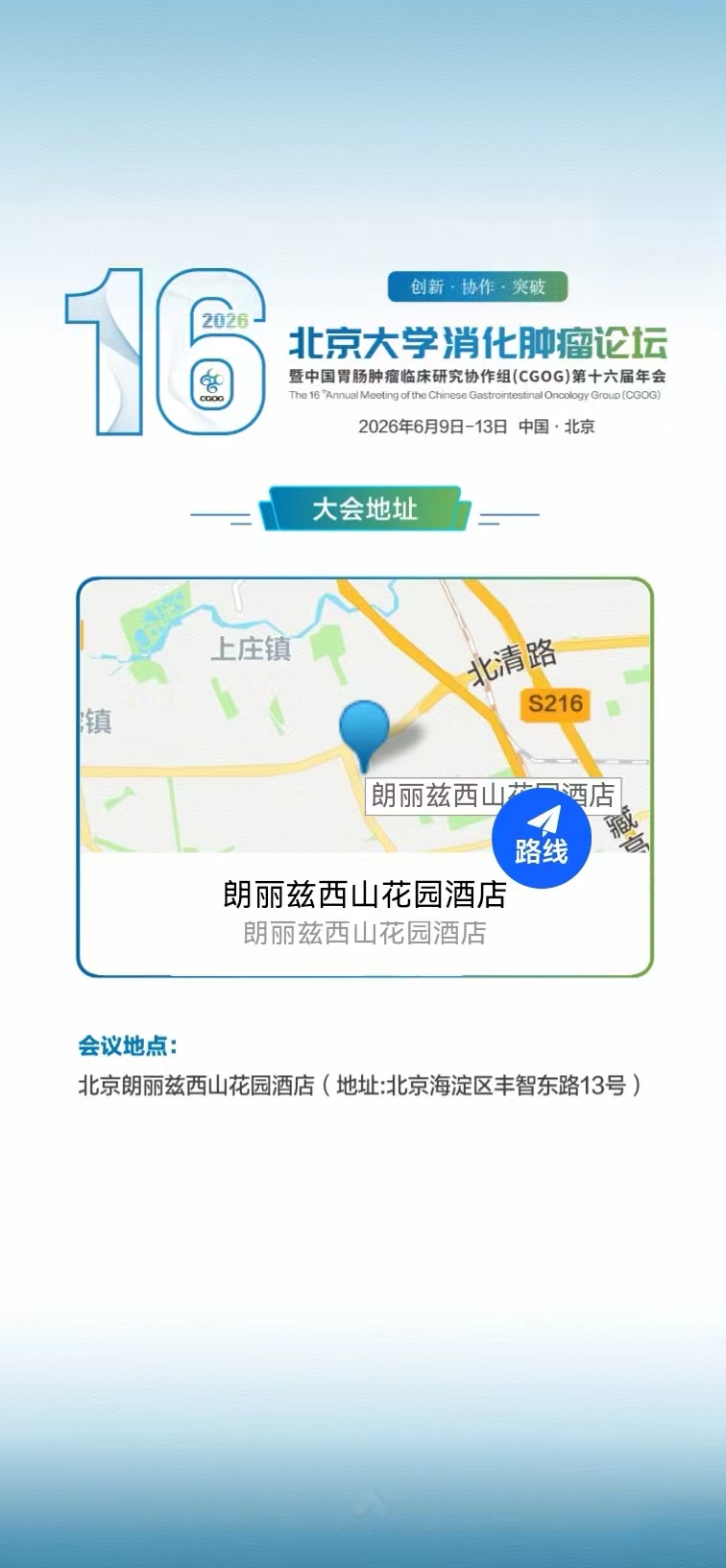Open route directions with the 路线 button

point(541,838)
